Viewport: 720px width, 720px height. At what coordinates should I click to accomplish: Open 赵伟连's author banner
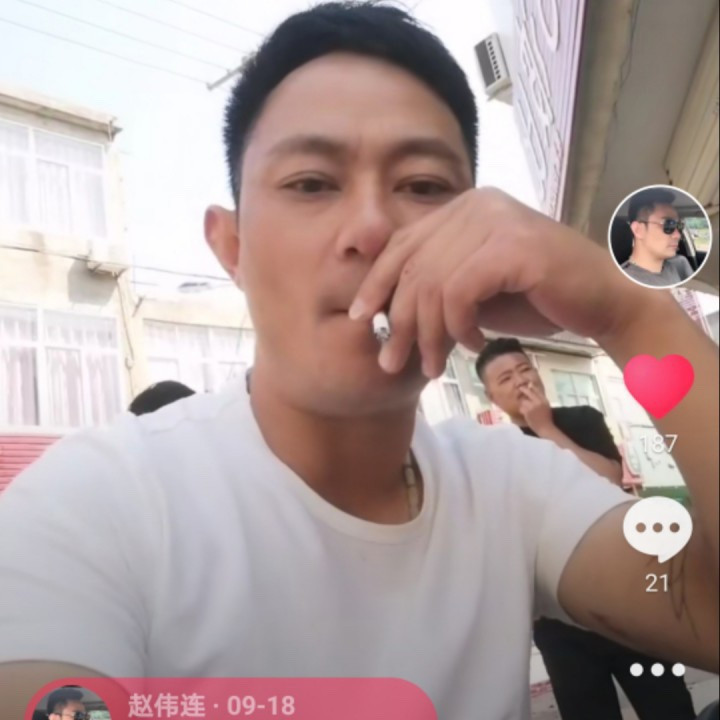230,701
